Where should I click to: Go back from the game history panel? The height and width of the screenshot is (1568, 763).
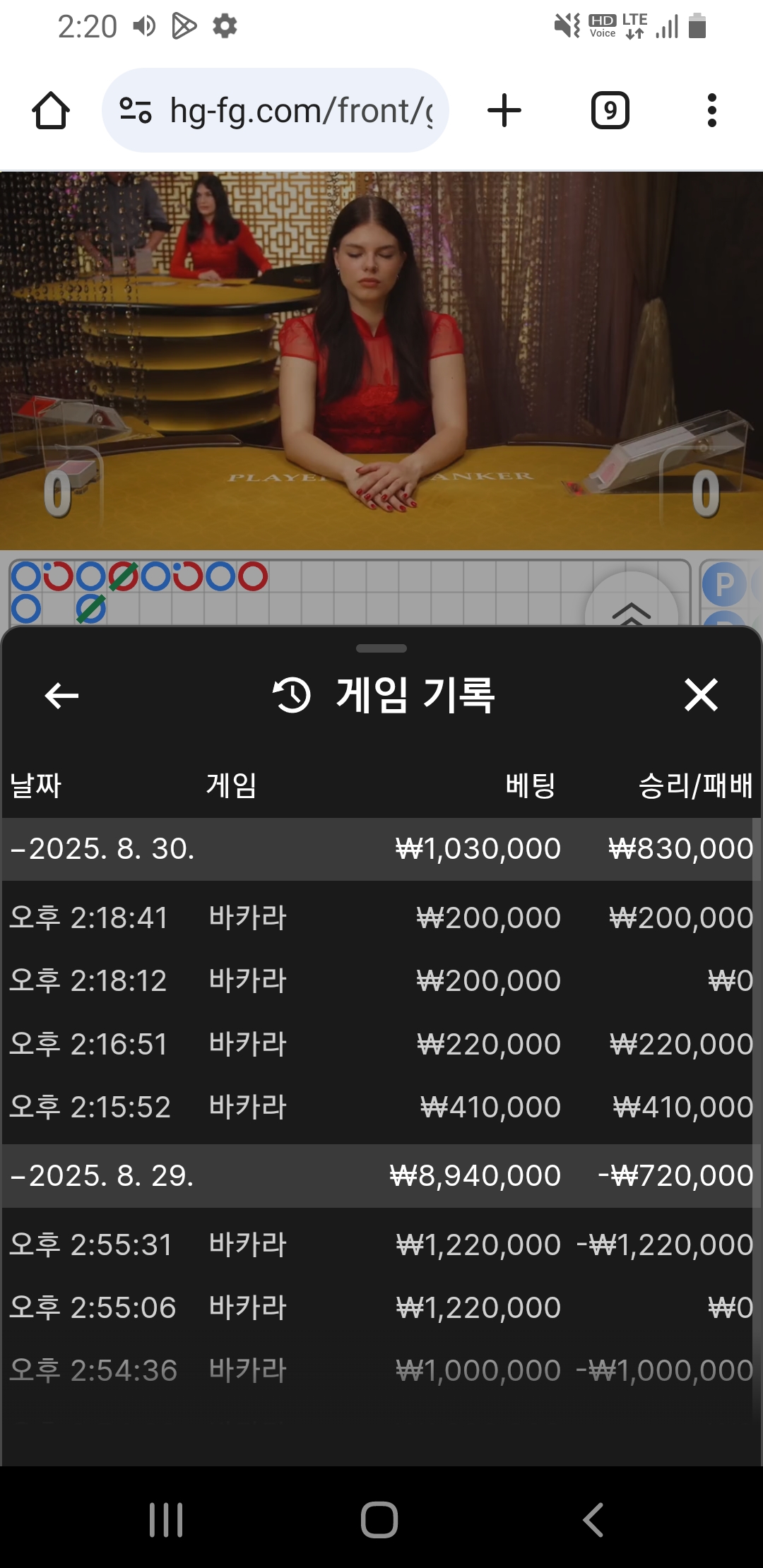click(61, 696)
